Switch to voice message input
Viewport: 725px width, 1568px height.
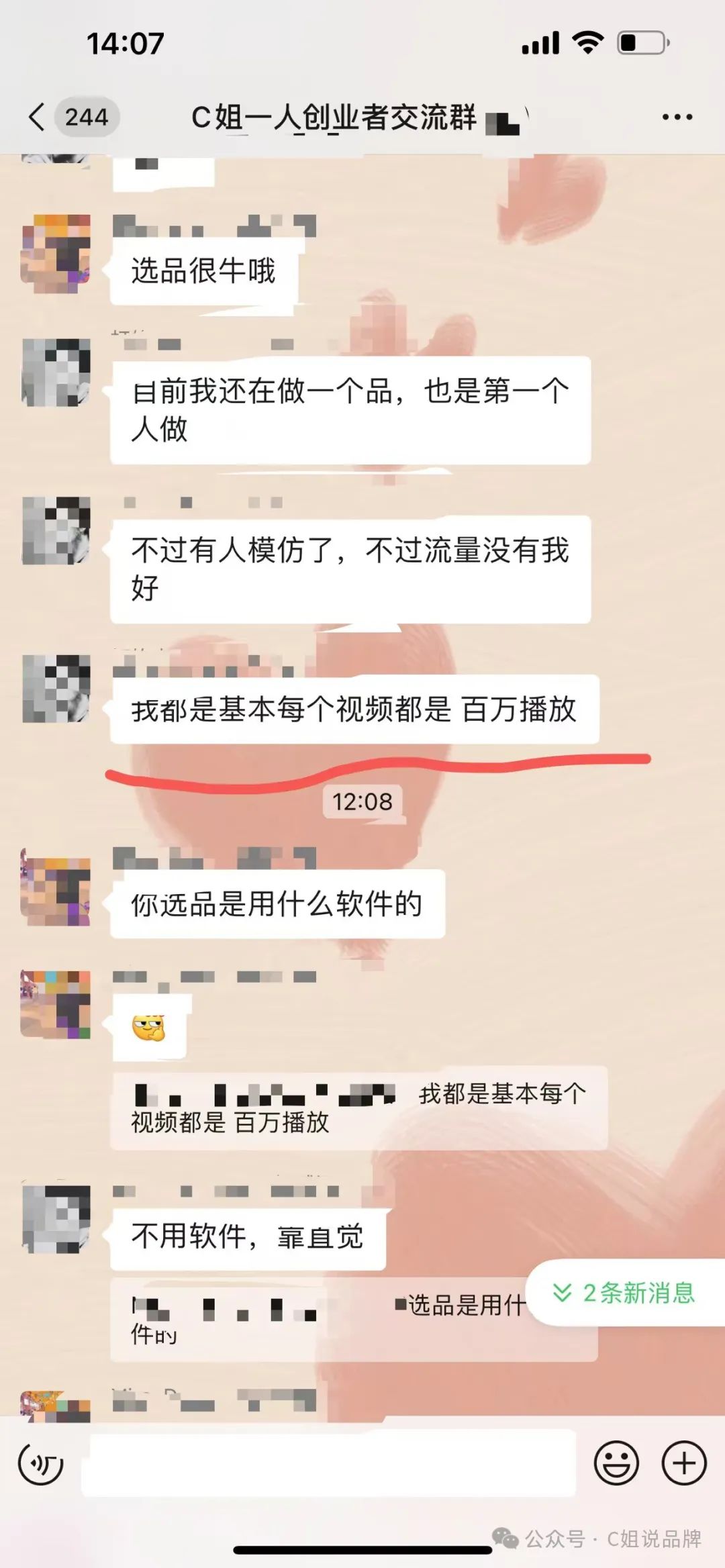point(41,1463)
